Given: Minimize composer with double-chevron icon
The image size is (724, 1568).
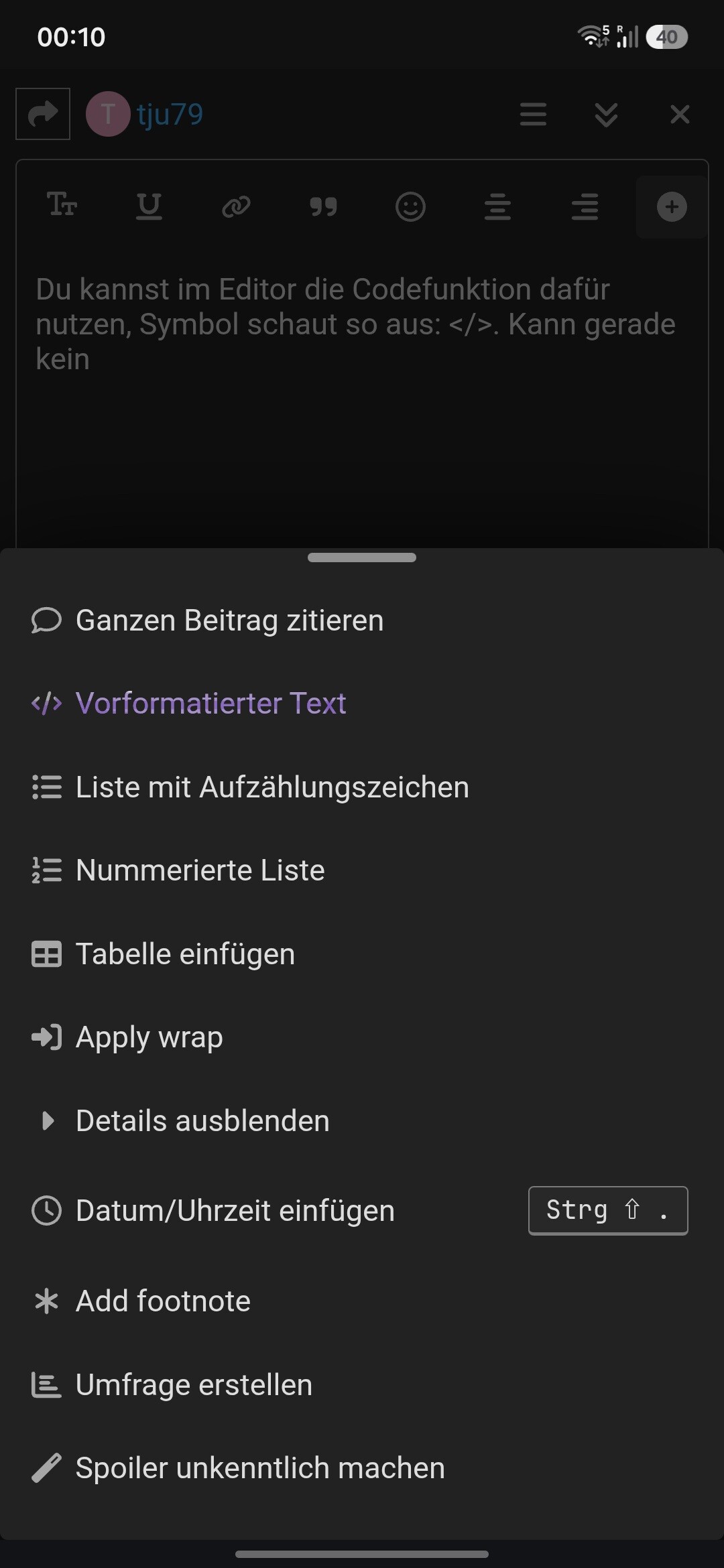Looking at the screenshot, I should tap(606, 115).
